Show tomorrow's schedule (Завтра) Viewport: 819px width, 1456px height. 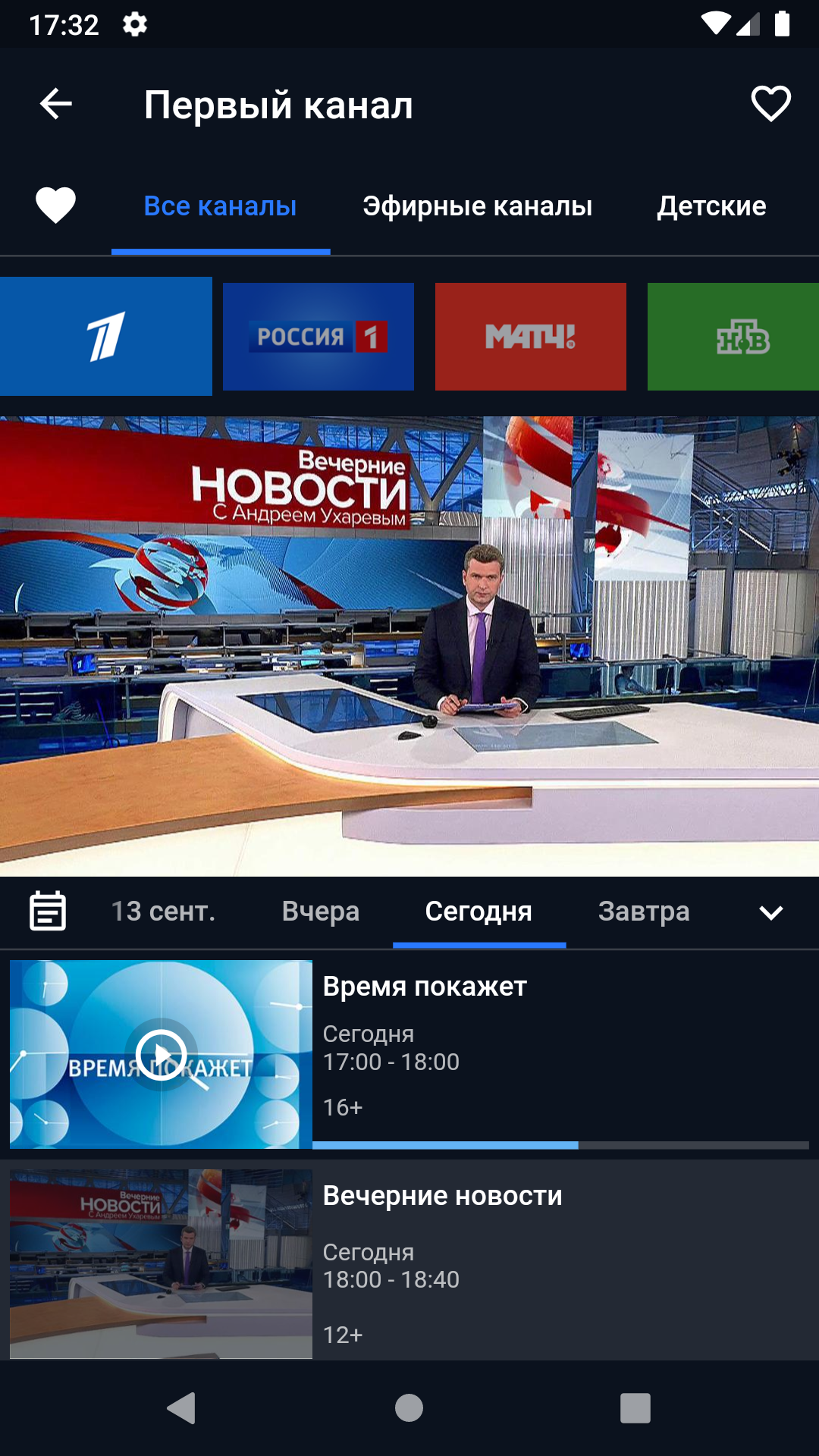[644, 912]
